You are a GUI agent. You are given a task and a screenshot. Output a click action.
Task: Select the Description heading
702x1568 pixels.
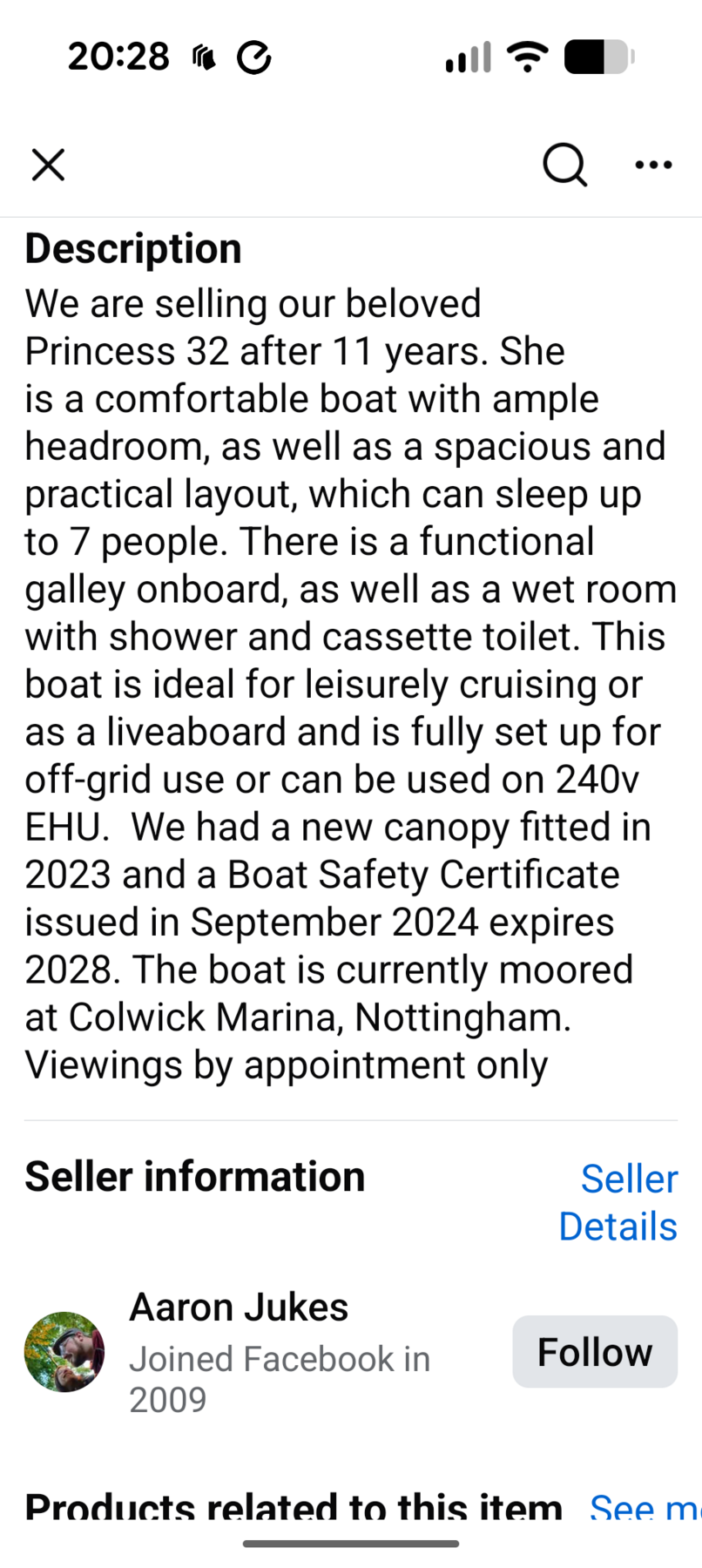(132, 248)
